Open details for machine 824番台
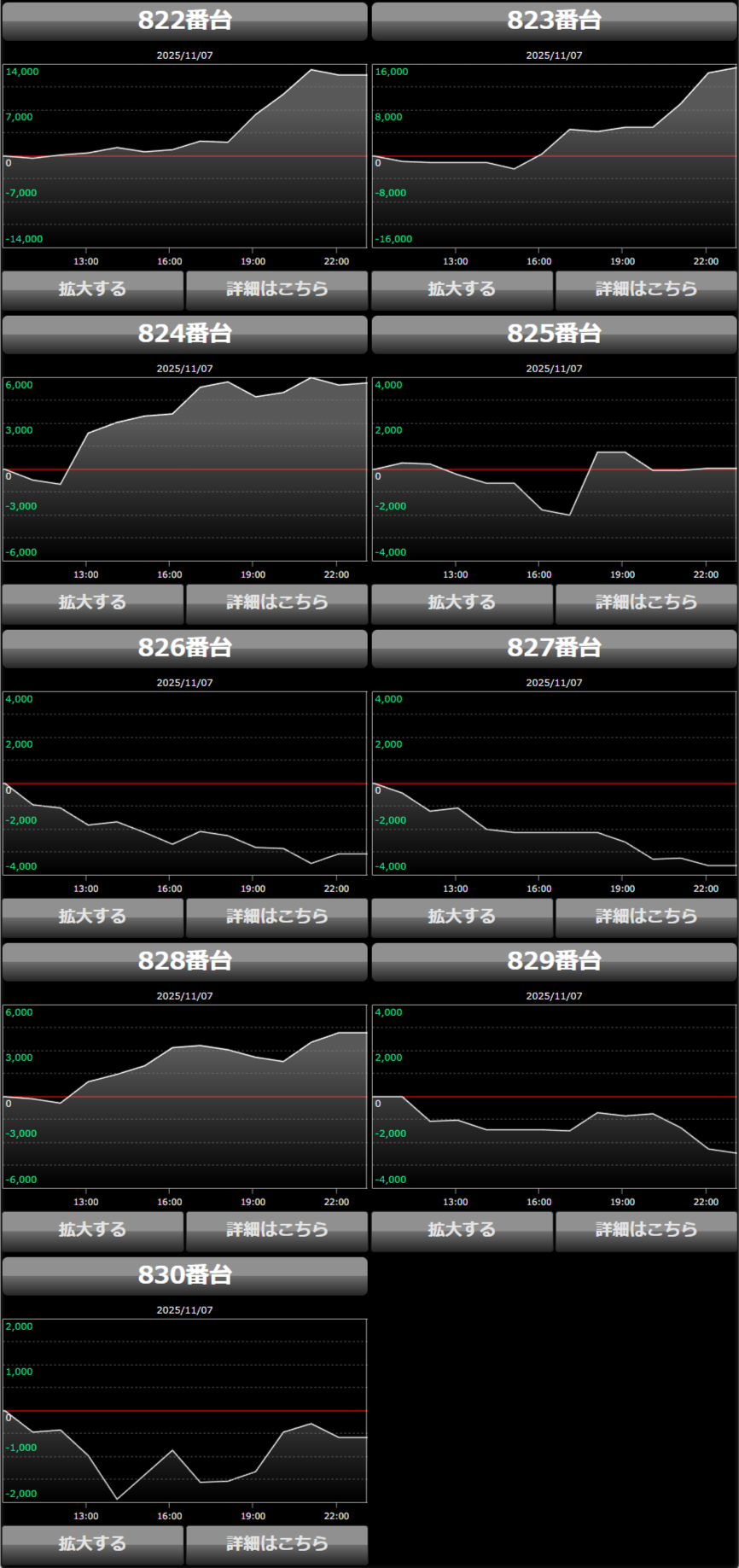The image size is (739, 1568). click(x=276, y=603)
